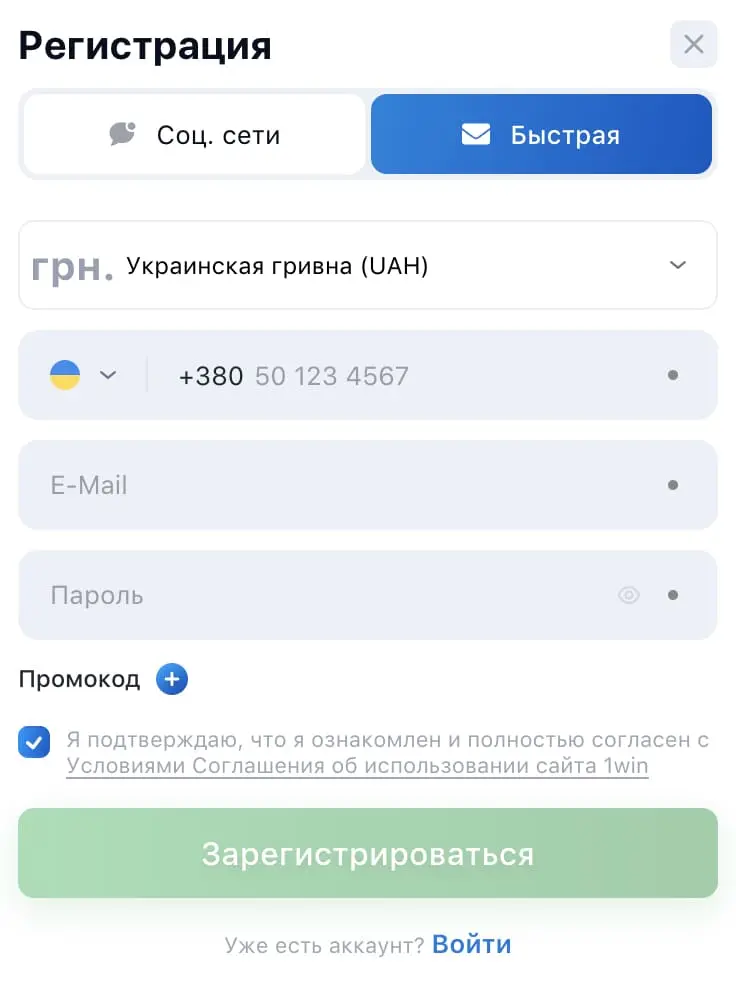Open Условиями Соглашения об использовании сайта link

click(357, 767)
